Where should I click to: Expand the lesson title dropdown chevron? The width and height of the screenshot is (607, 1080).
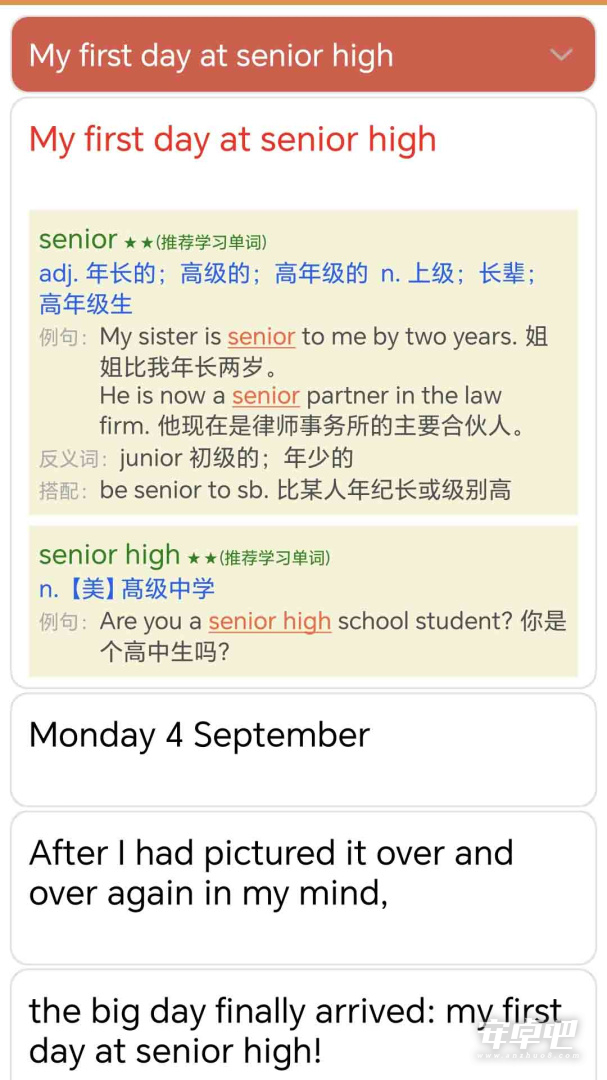pos(562,55)
